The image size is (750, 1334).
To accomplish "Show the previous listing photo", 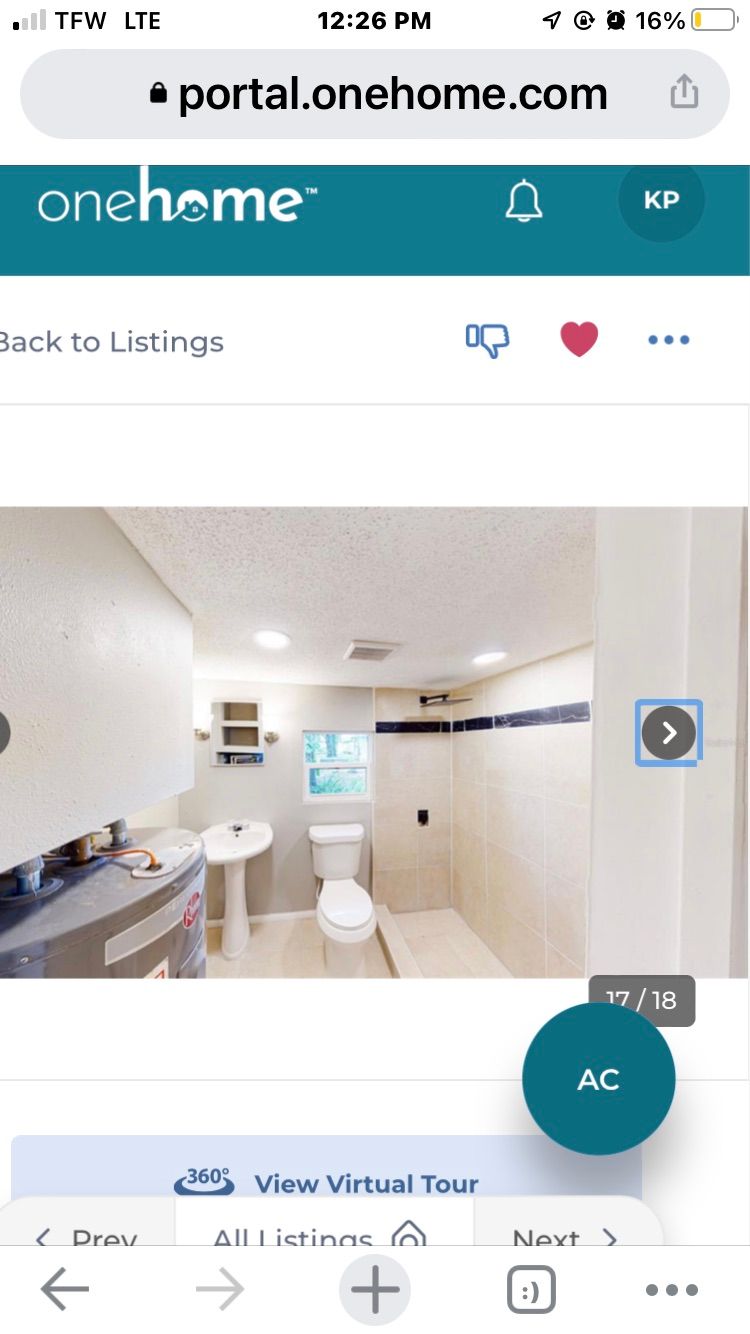I will 4,733.
